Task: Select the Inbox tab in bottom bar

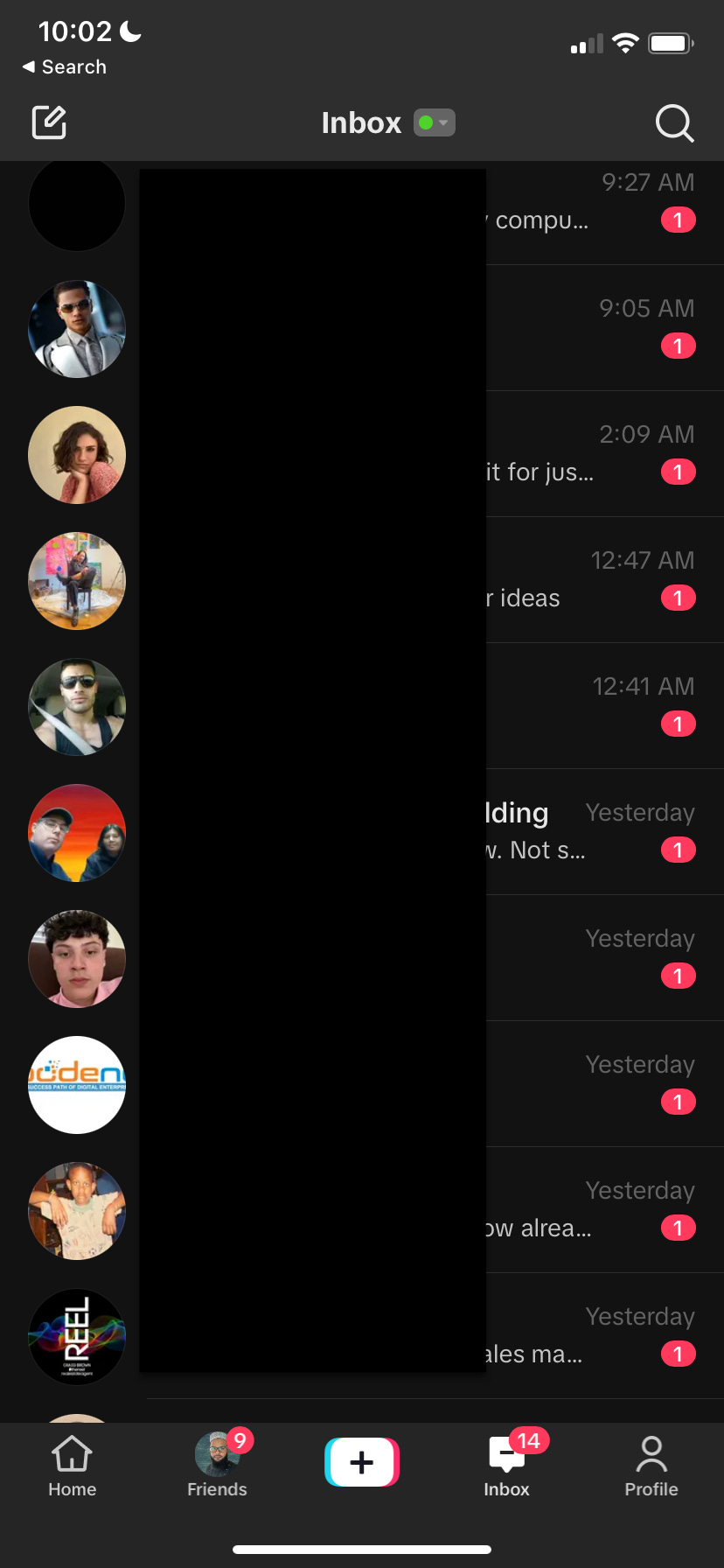Action: point(507,1467)
